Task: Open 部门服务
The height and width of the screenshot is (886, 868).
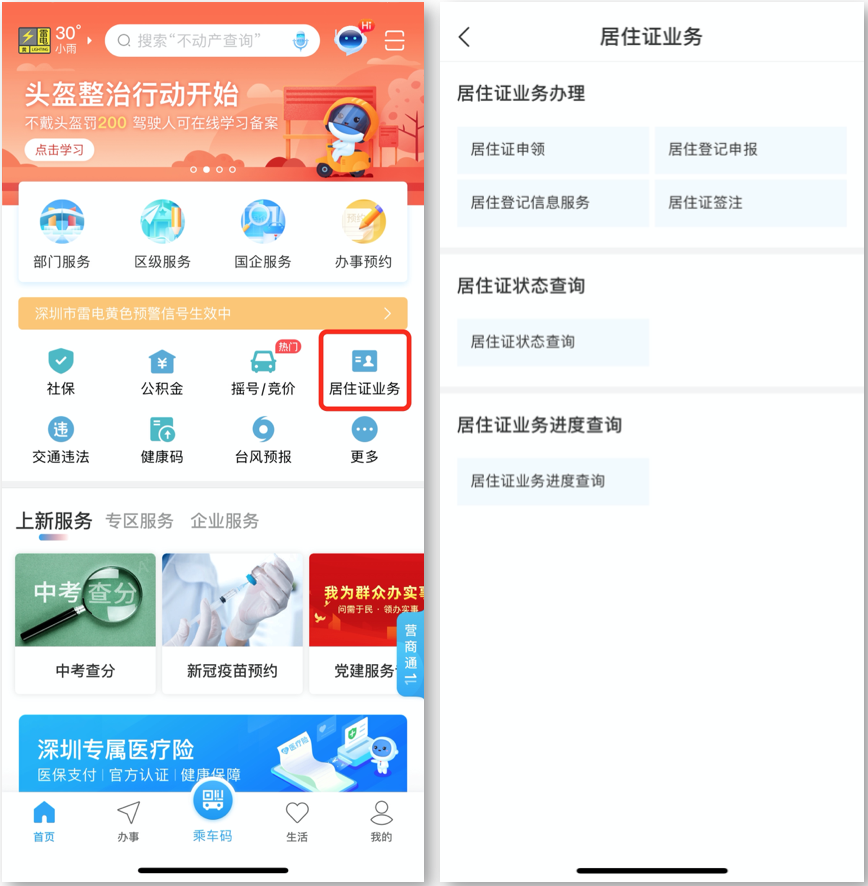Action: (x=62, y=235)
